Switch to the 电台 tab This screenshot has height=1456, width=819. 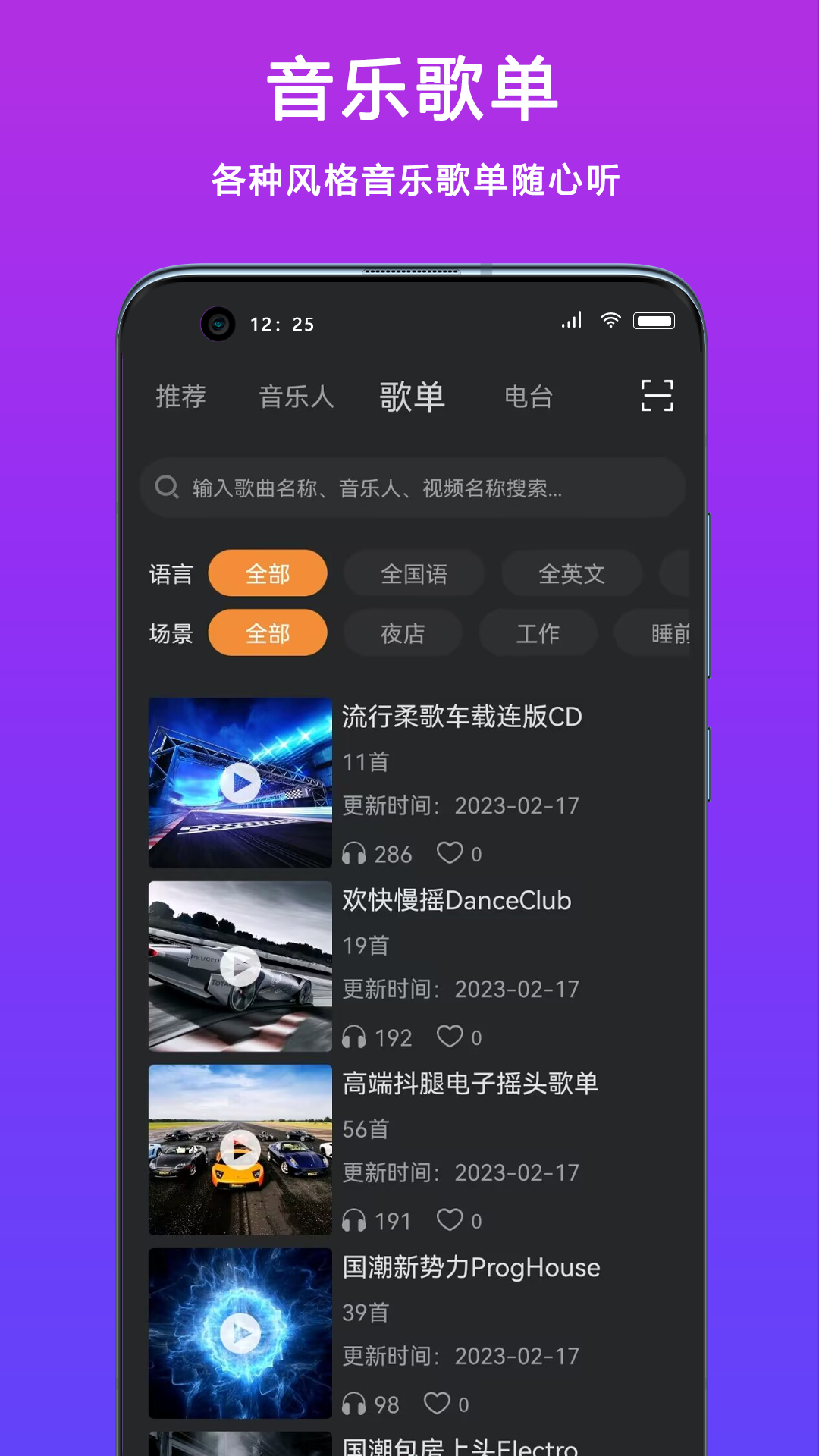point(529,396)
